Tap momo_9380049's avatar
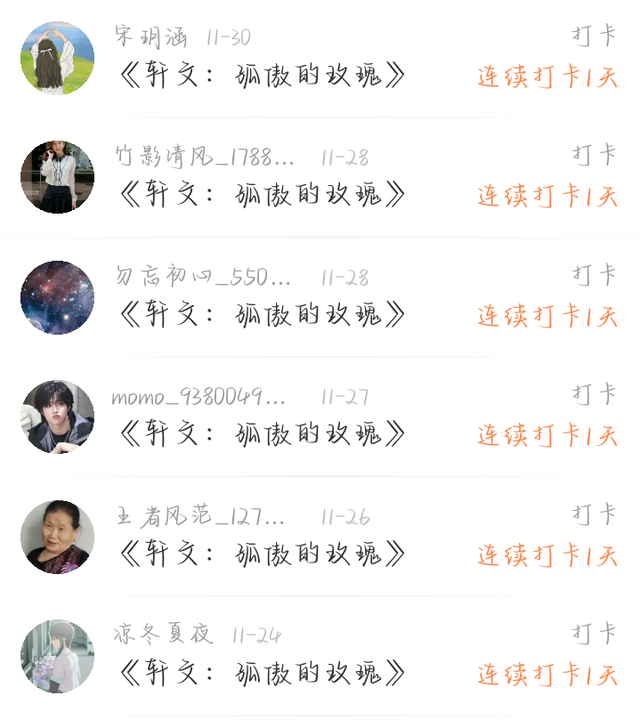The width and height of the screenshot is (640, 720). 57,417
